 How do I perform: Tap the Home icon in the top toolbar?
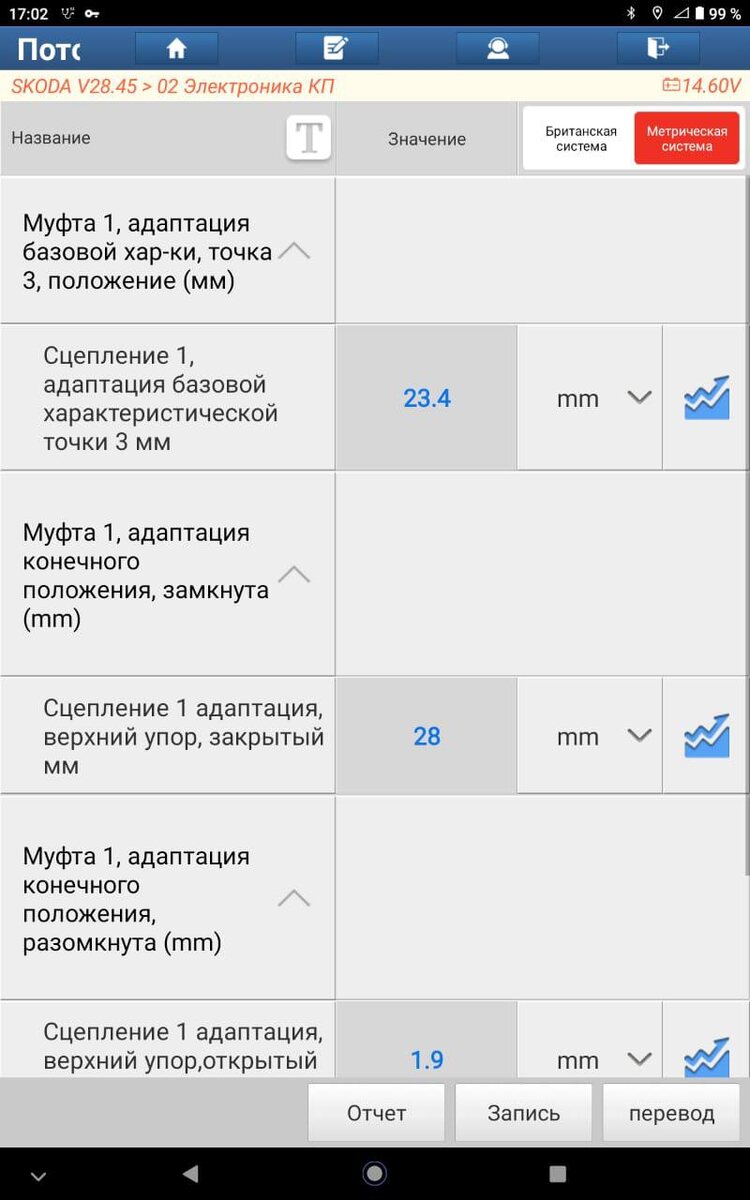pyautogui.click(x=176, y=47)
